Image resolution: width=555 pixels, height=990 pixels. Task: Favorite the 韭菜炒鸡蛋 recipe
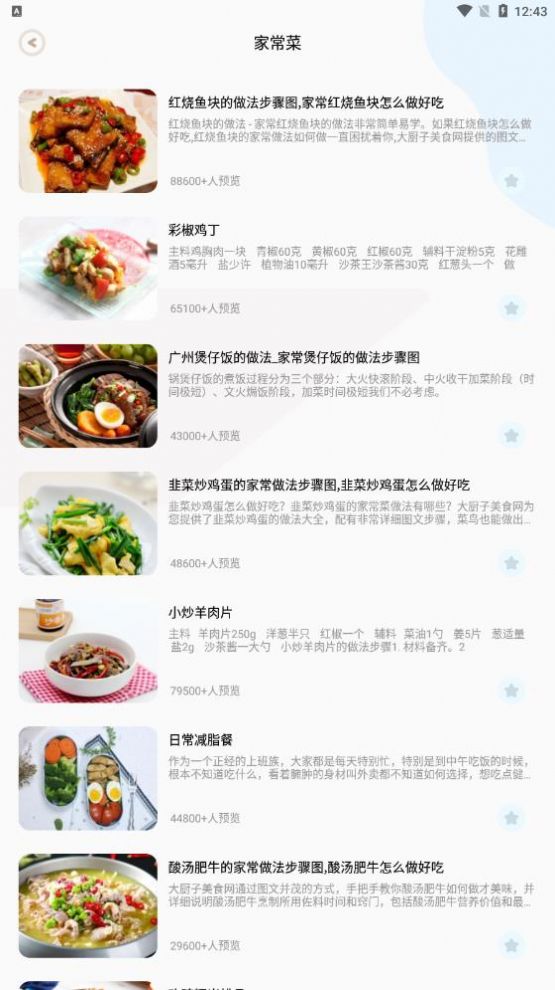(511, 563)
